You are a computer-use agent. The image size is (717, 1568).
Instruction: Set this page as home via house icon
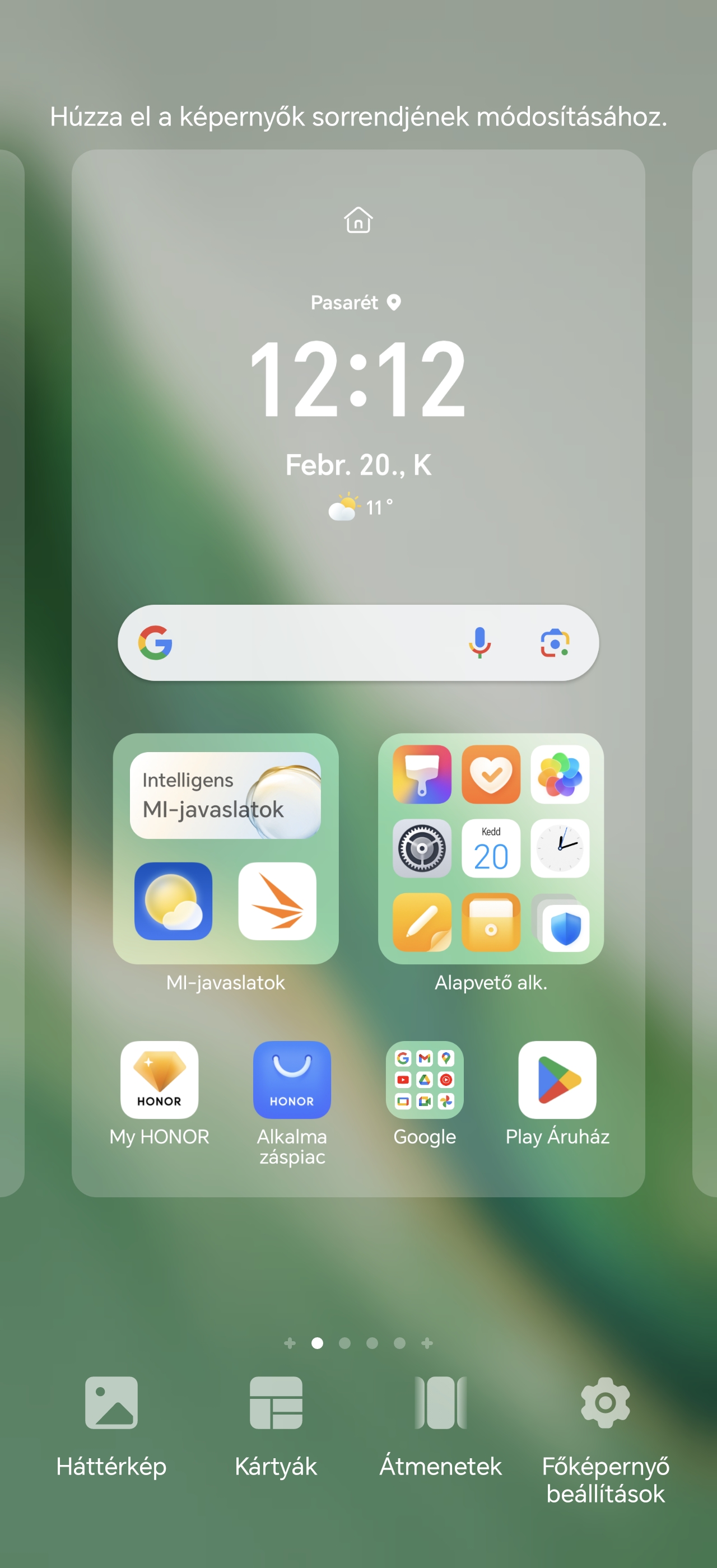click(x=358, y=220)
